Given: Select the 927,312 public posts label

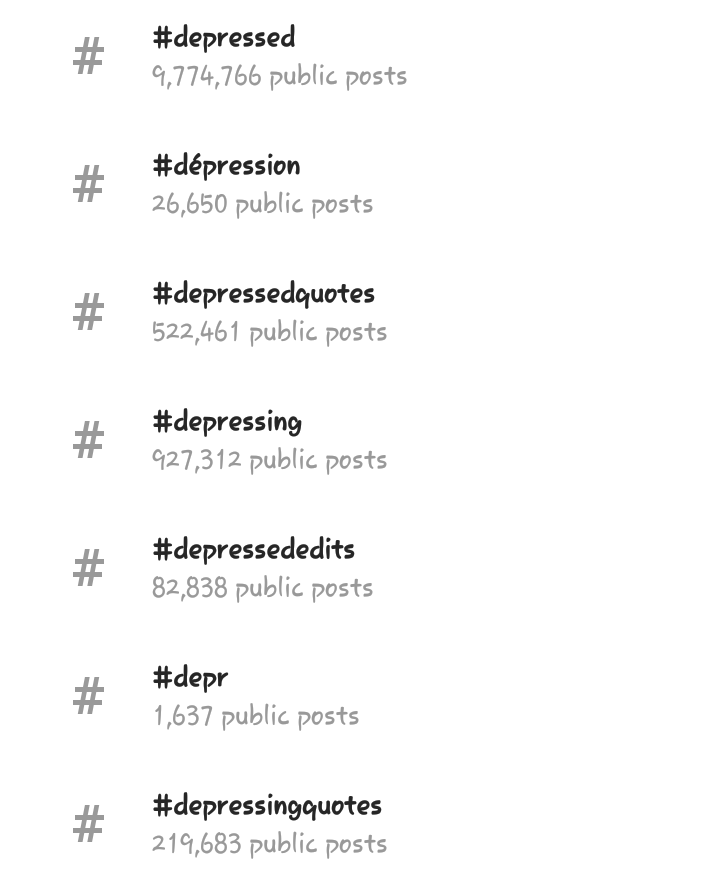Looking at the screenshot, I should [268, 459].
